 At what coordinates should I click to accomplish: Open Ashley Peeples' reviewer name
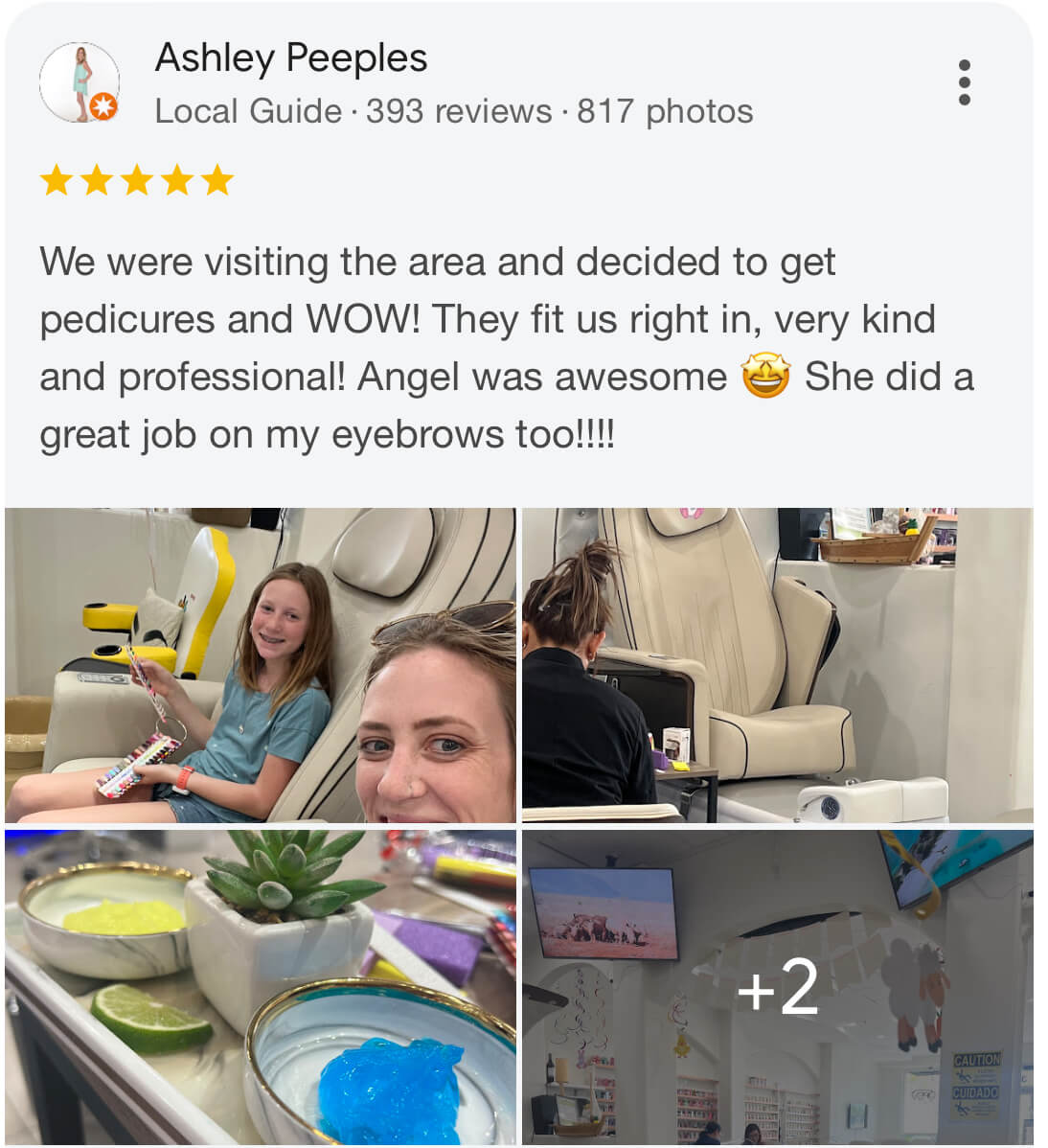coord(290,57)
